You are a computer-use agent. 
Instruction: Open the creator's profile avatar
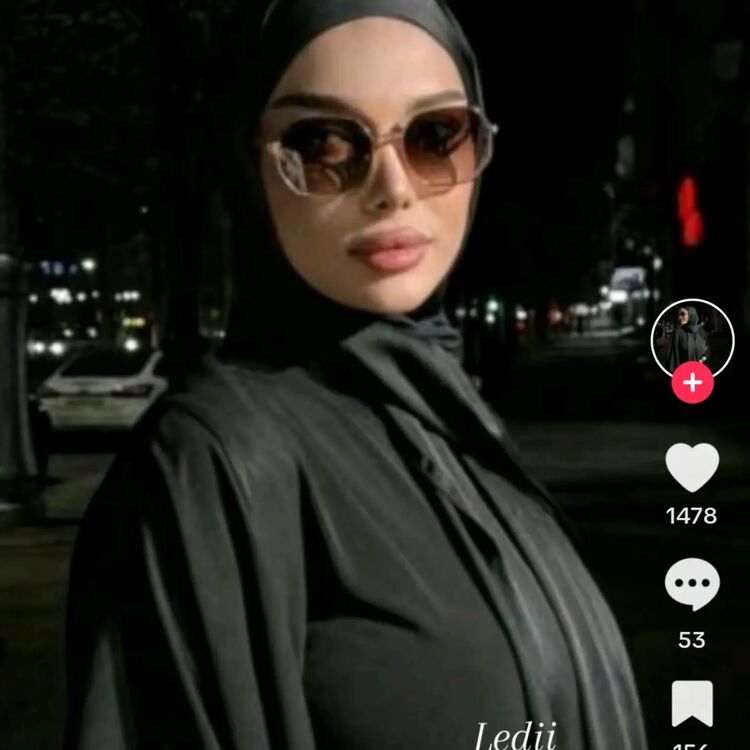pos(692,338)
